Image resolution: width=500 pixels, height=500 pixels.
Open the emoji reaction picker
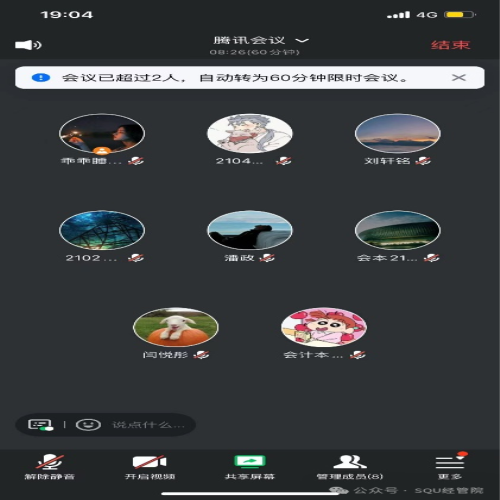tap(88, 425)
